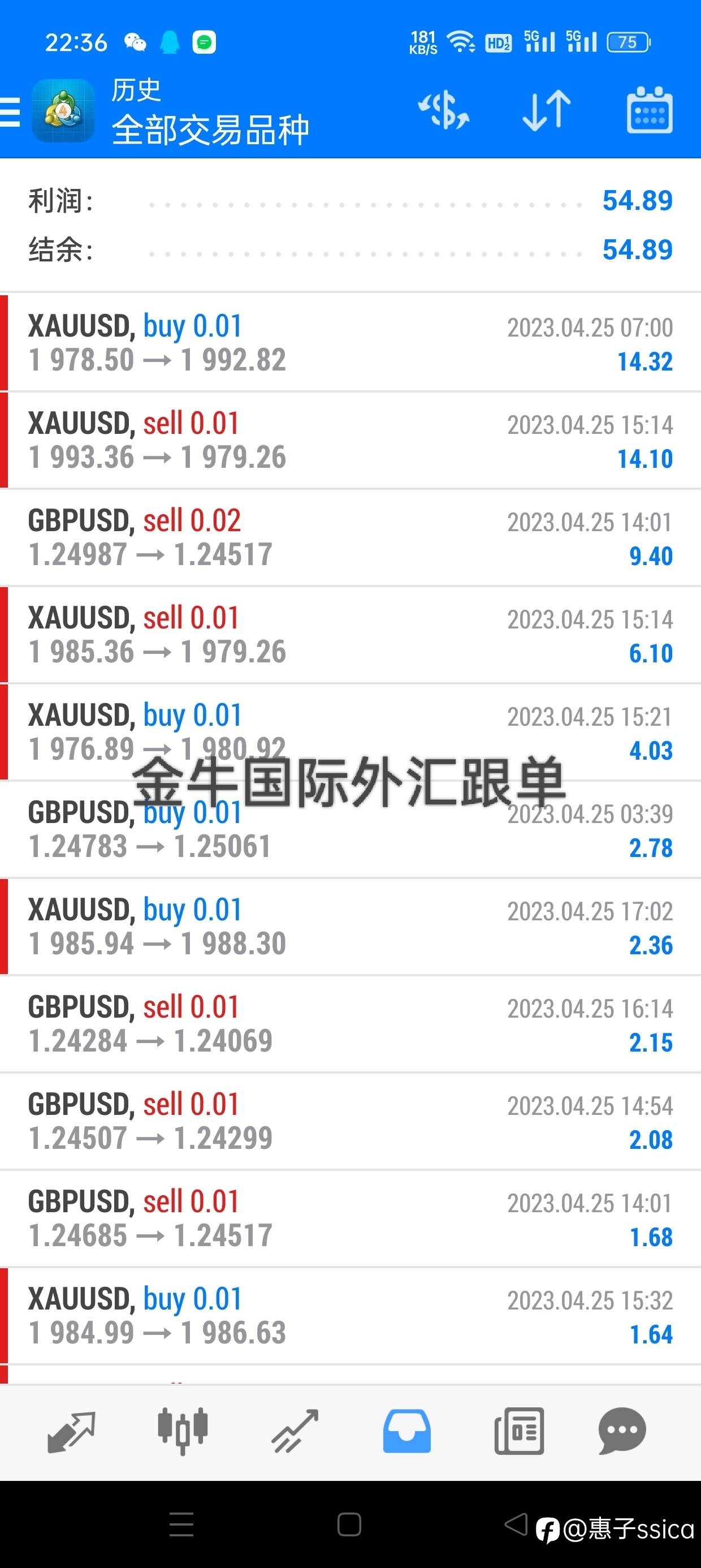Open XAUUSD sell trade with 6.10 profit

350,635
